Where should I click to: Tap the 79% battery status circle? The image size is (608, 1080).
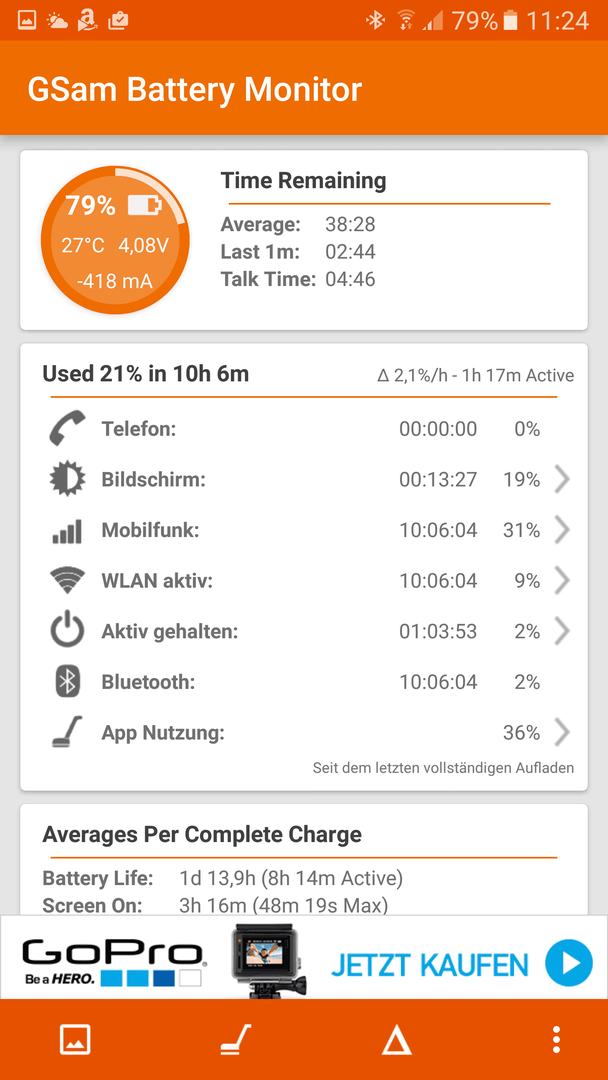[114, 238]
